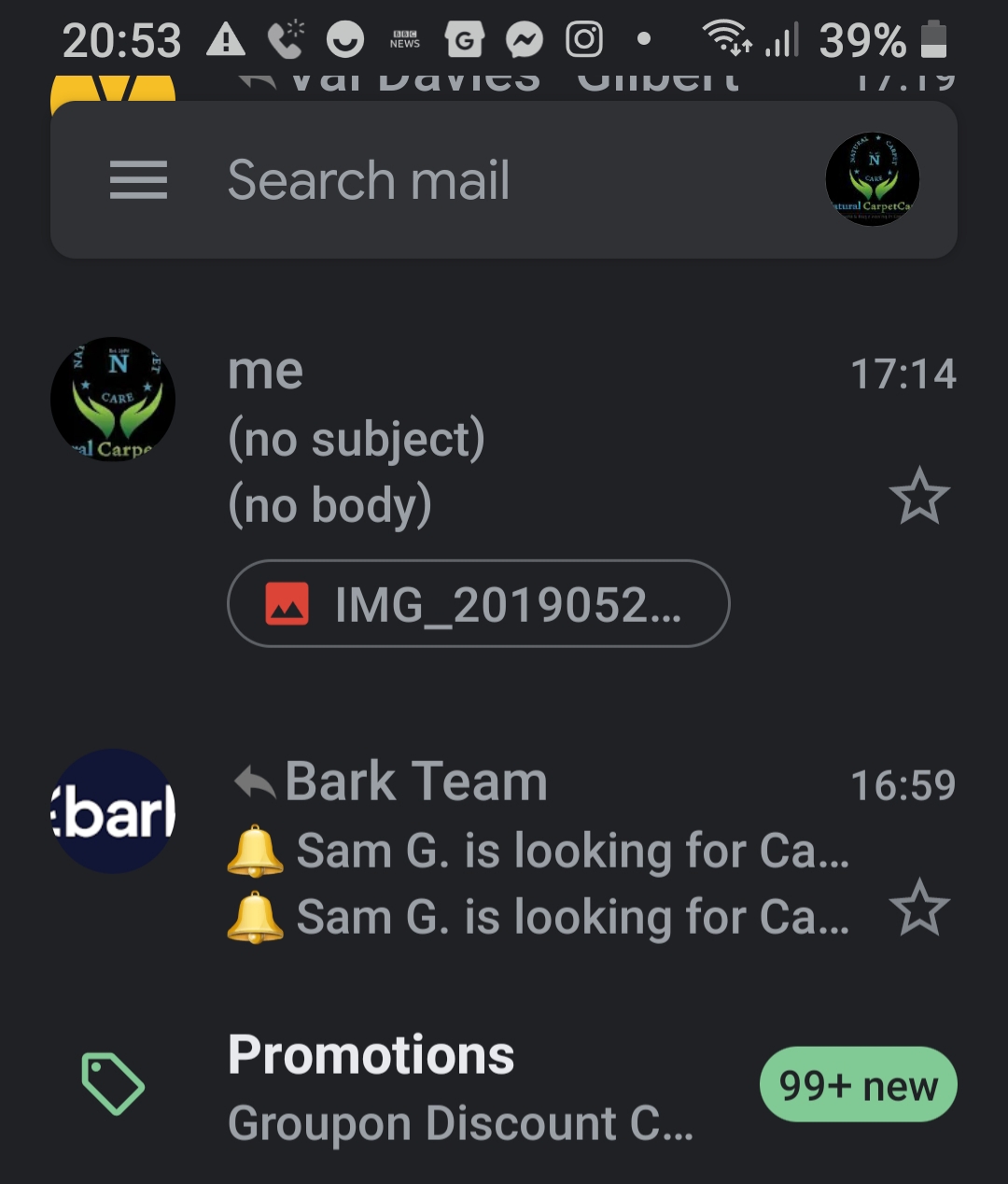Select the Natural Carpet Care sender avatar
Screen dimensions: 1008x1184
click(x=113, y=399)
